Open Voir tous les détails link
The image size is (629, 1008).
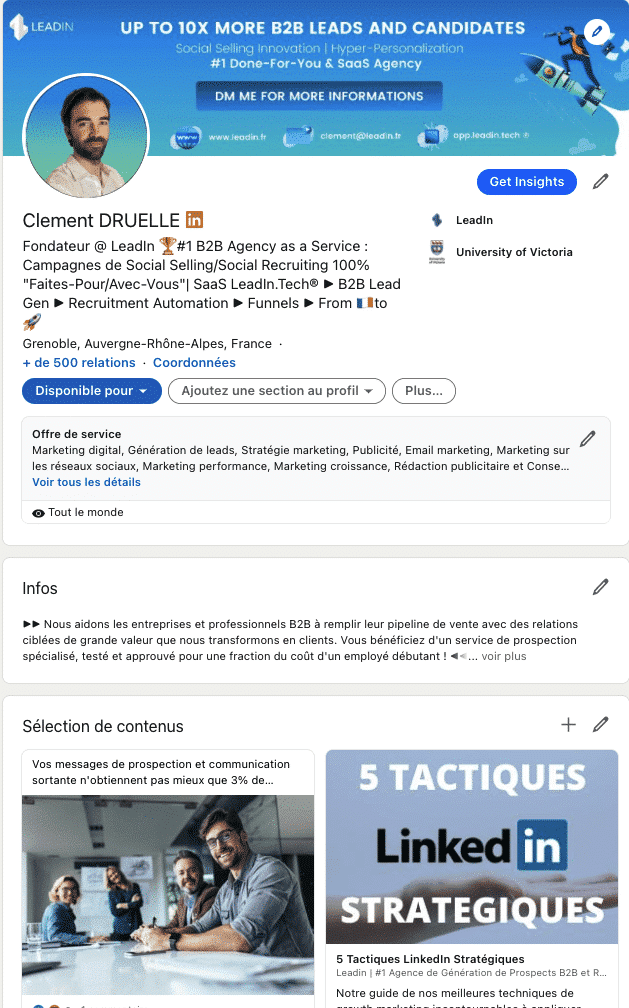pos(86,482)
